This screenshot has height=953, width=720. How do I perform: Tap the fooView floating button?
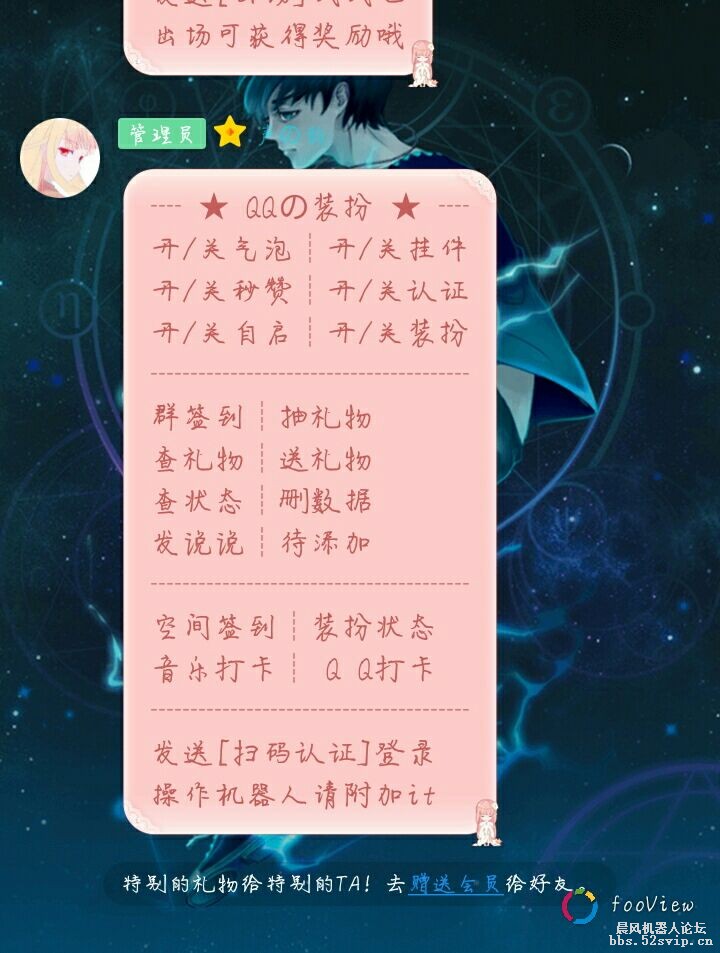[579, 905]
